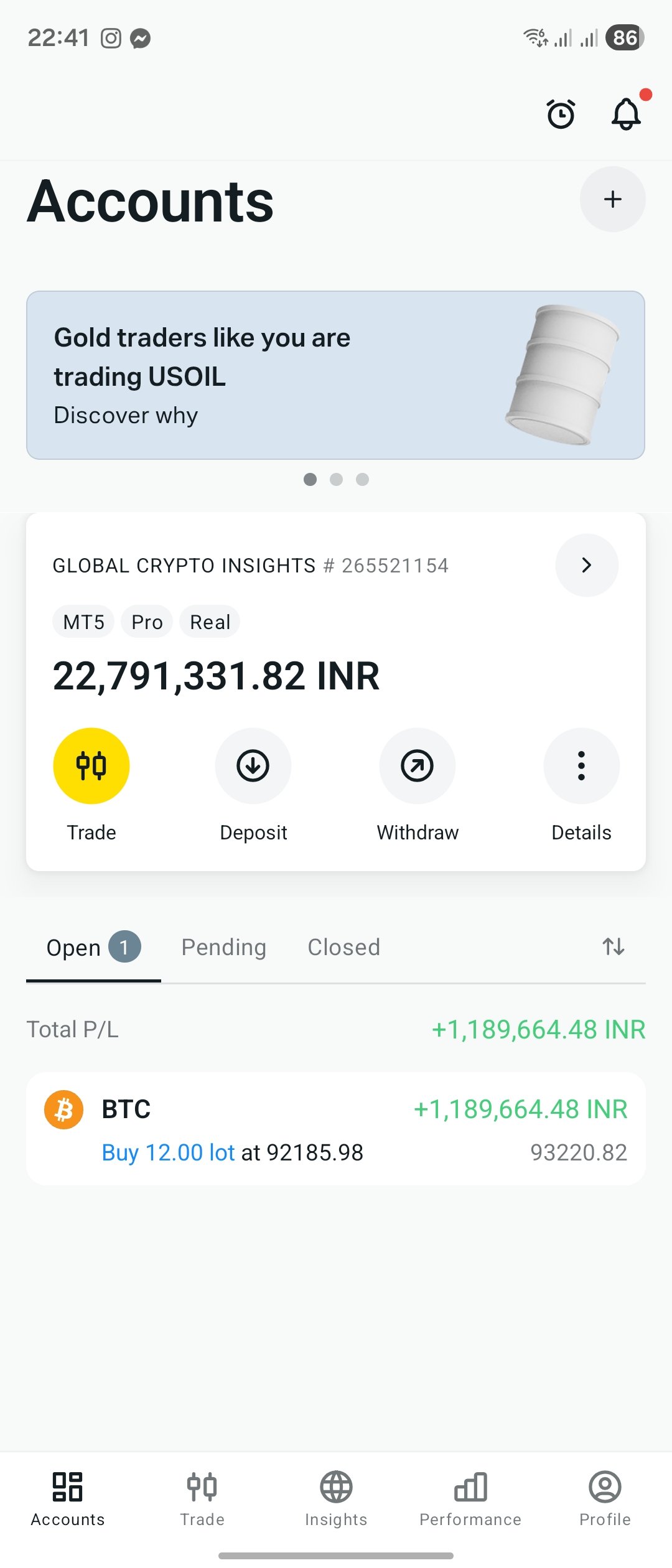Withdraw funds from the account
Image resolution: width=672 pixels, height=1568 pixels.
pos(418,766)
